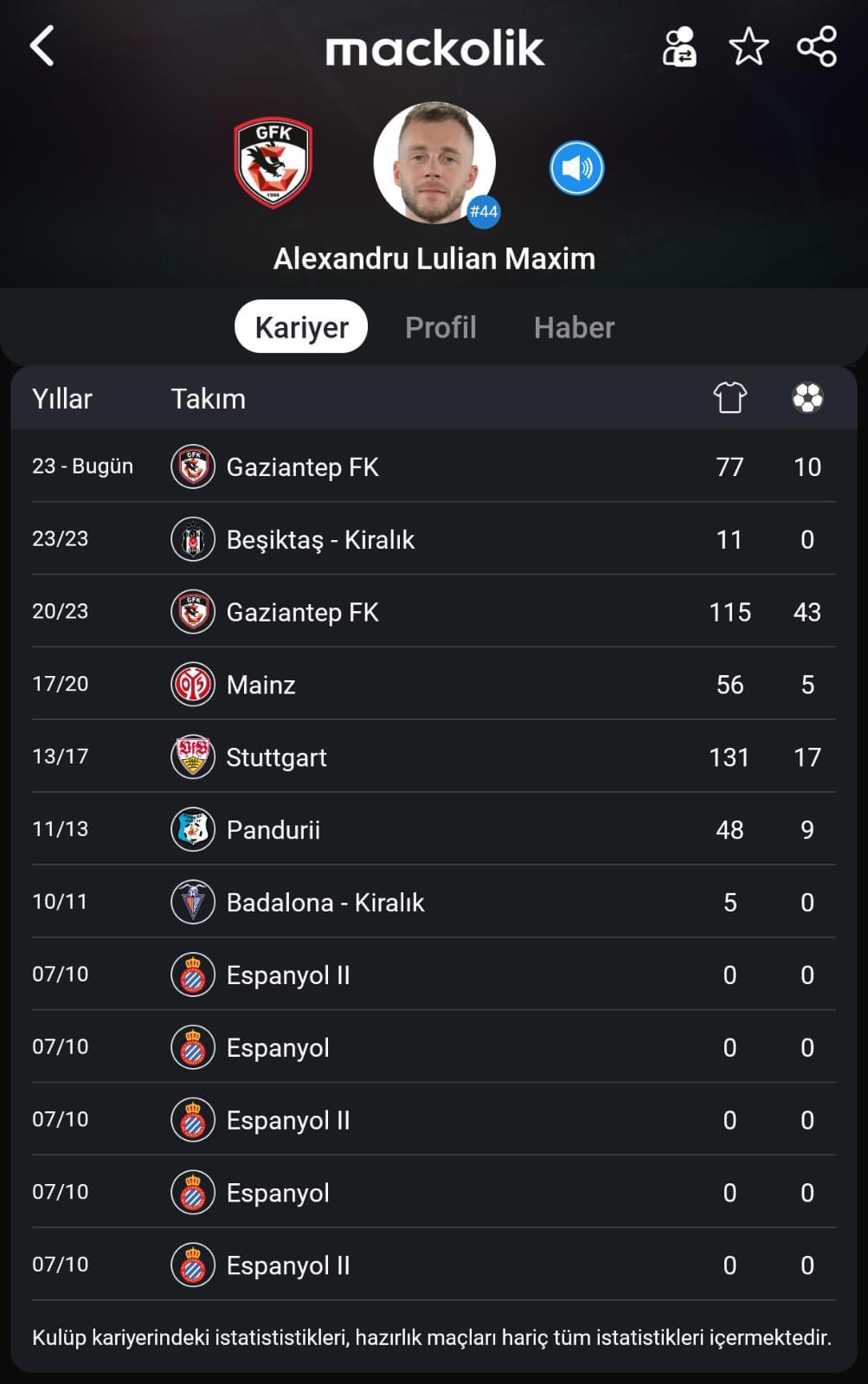868x1384 pixels.
Task: Open the Beşiktaş - Kiralık row
Action: [x=433, y=540]
